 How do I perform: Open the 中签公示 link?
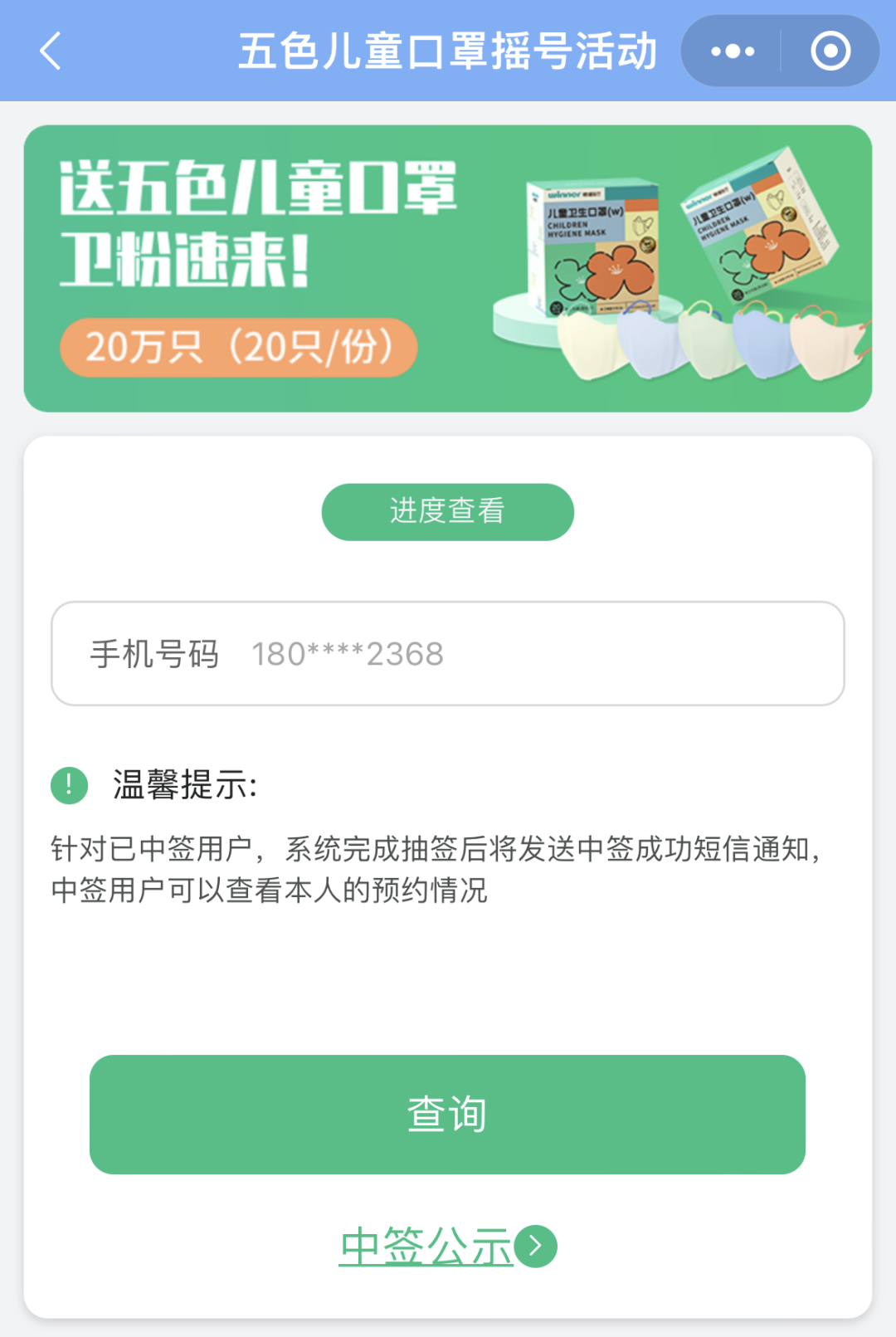[x=447, y=1247]
